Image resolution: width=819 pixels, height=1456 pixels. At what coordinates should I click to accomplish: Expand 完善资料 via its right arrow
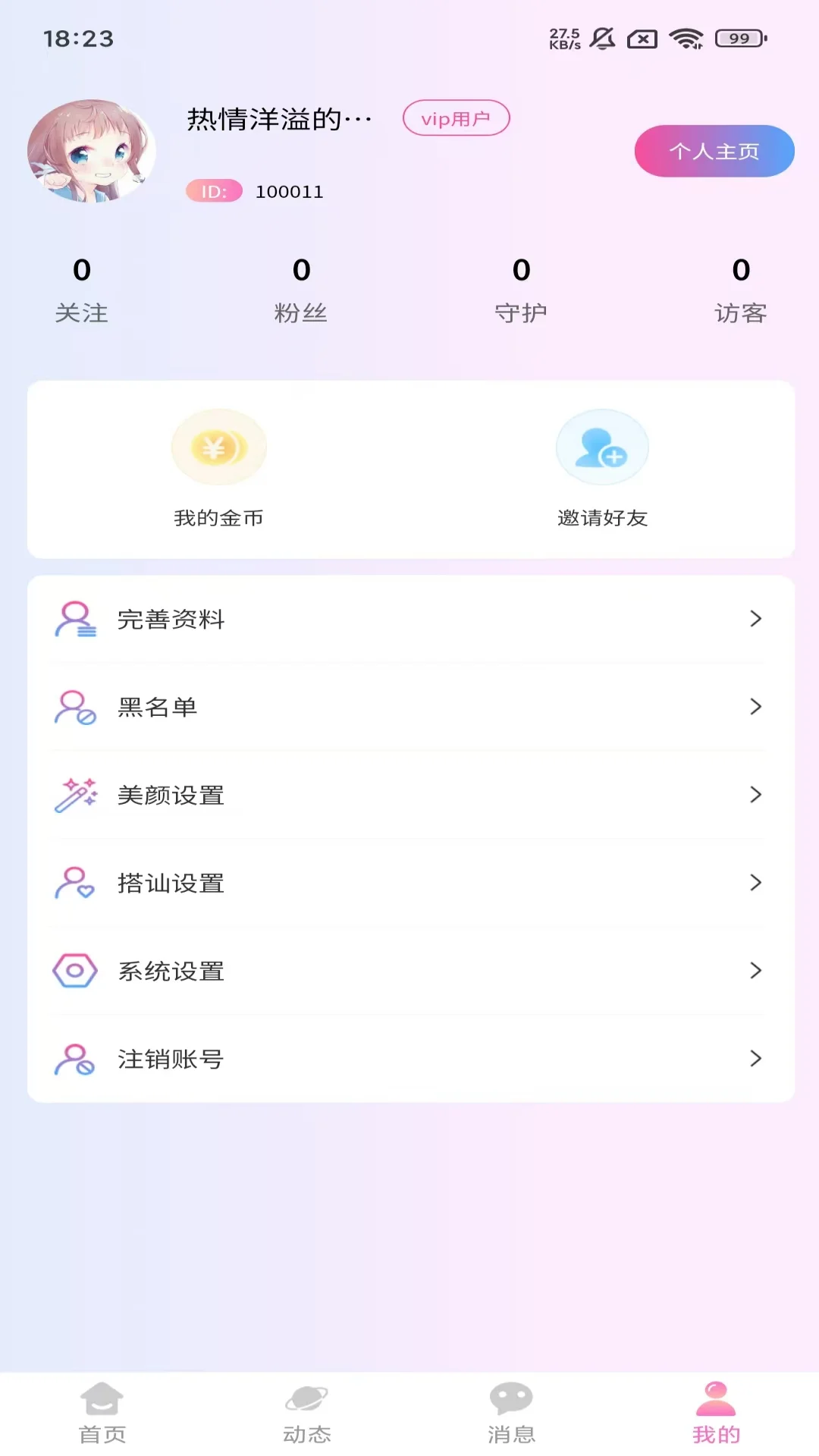pyautogui.click(x=756, y=619)
